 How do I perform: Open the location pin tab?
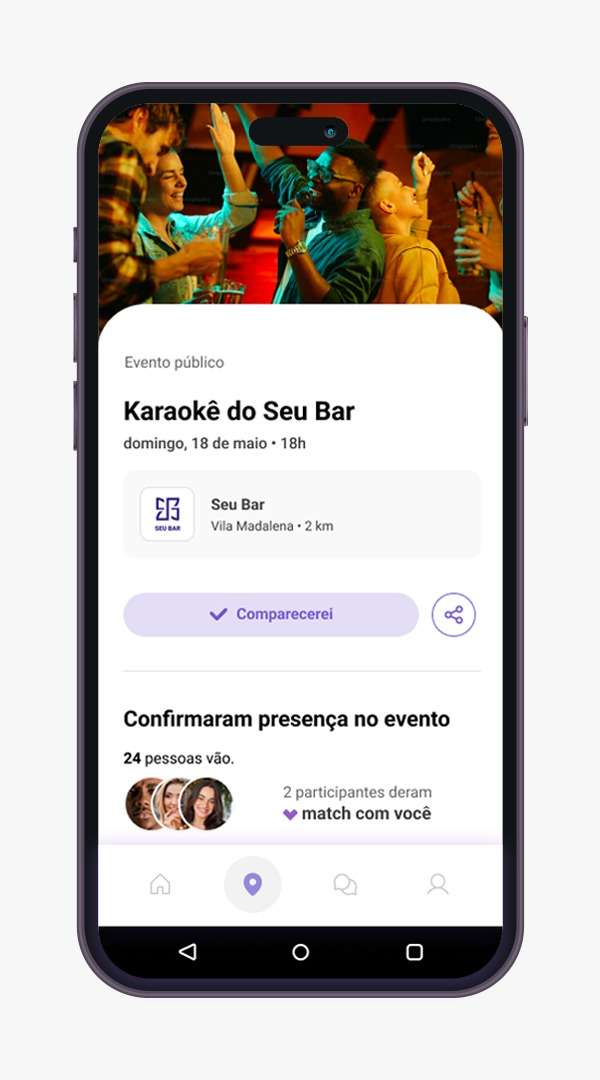click(x=253, y=884)
